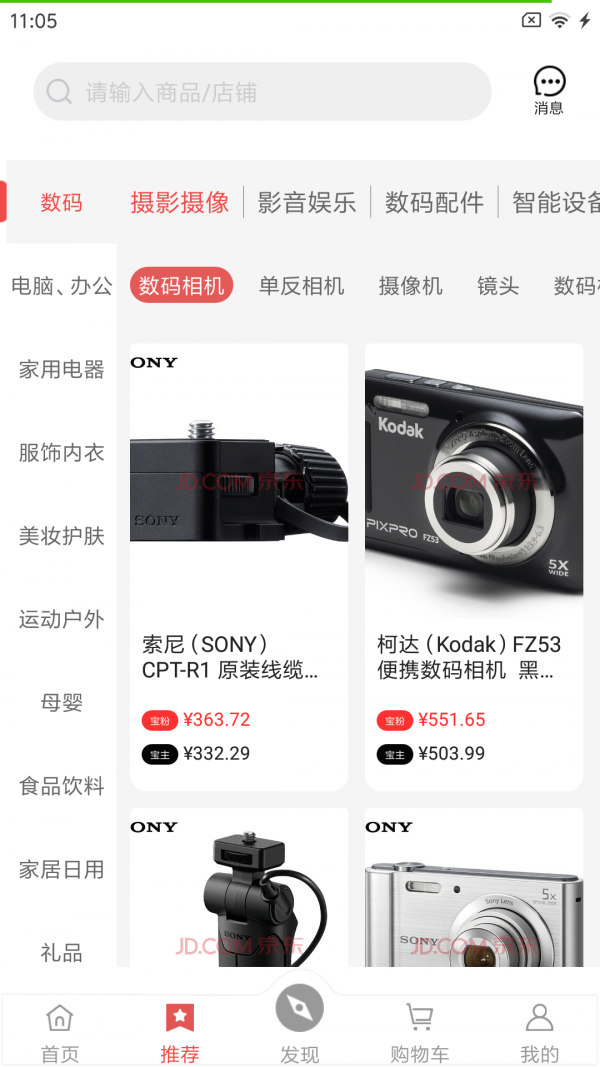Viewport: 600px width, 1067px height.
Task: Open the 购物车 shopping cart tab
Action: [x=420, y=1034]
